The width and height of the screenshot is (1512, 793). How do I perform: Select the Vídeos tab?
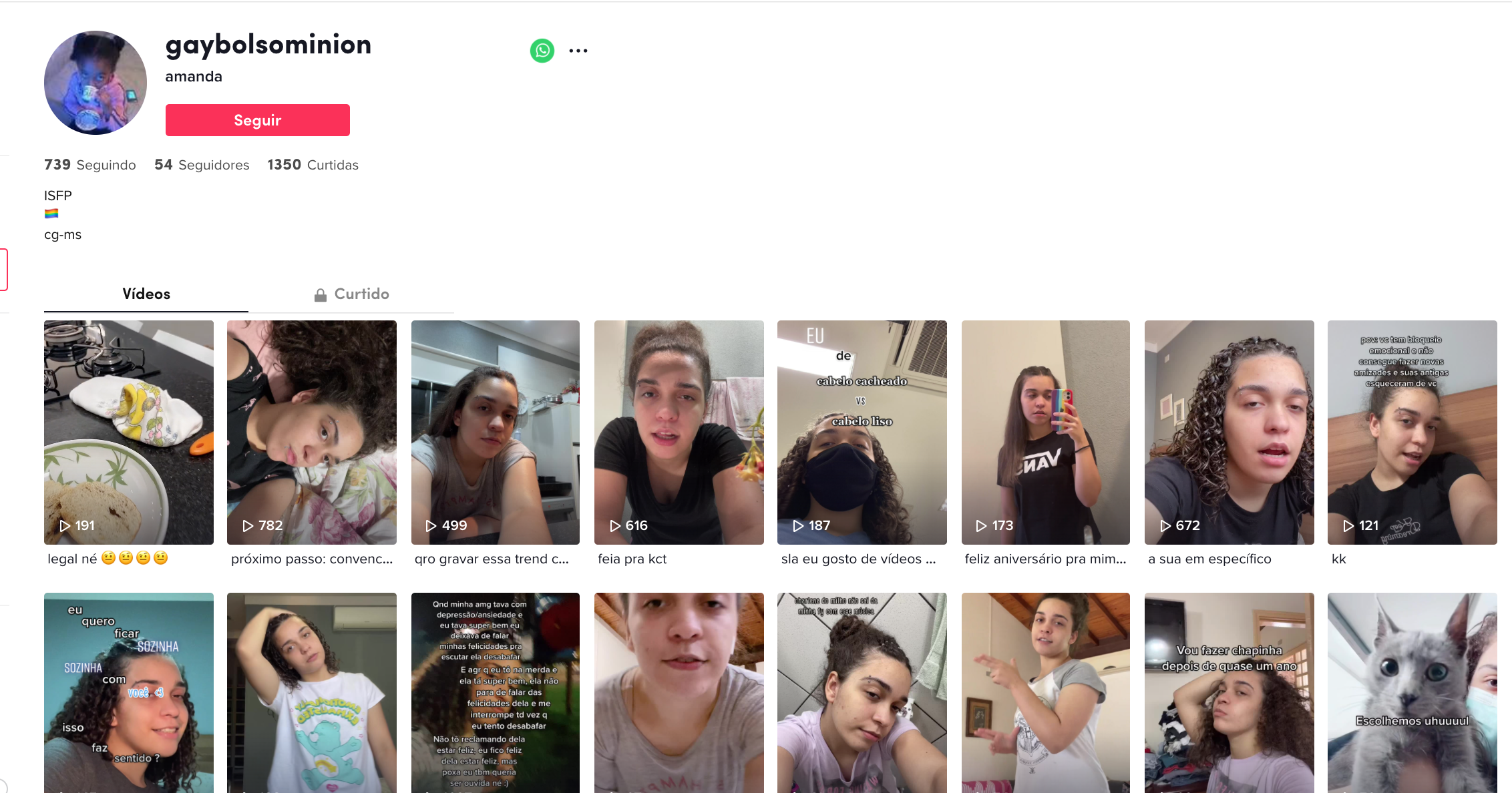click(x=146, y=294)
